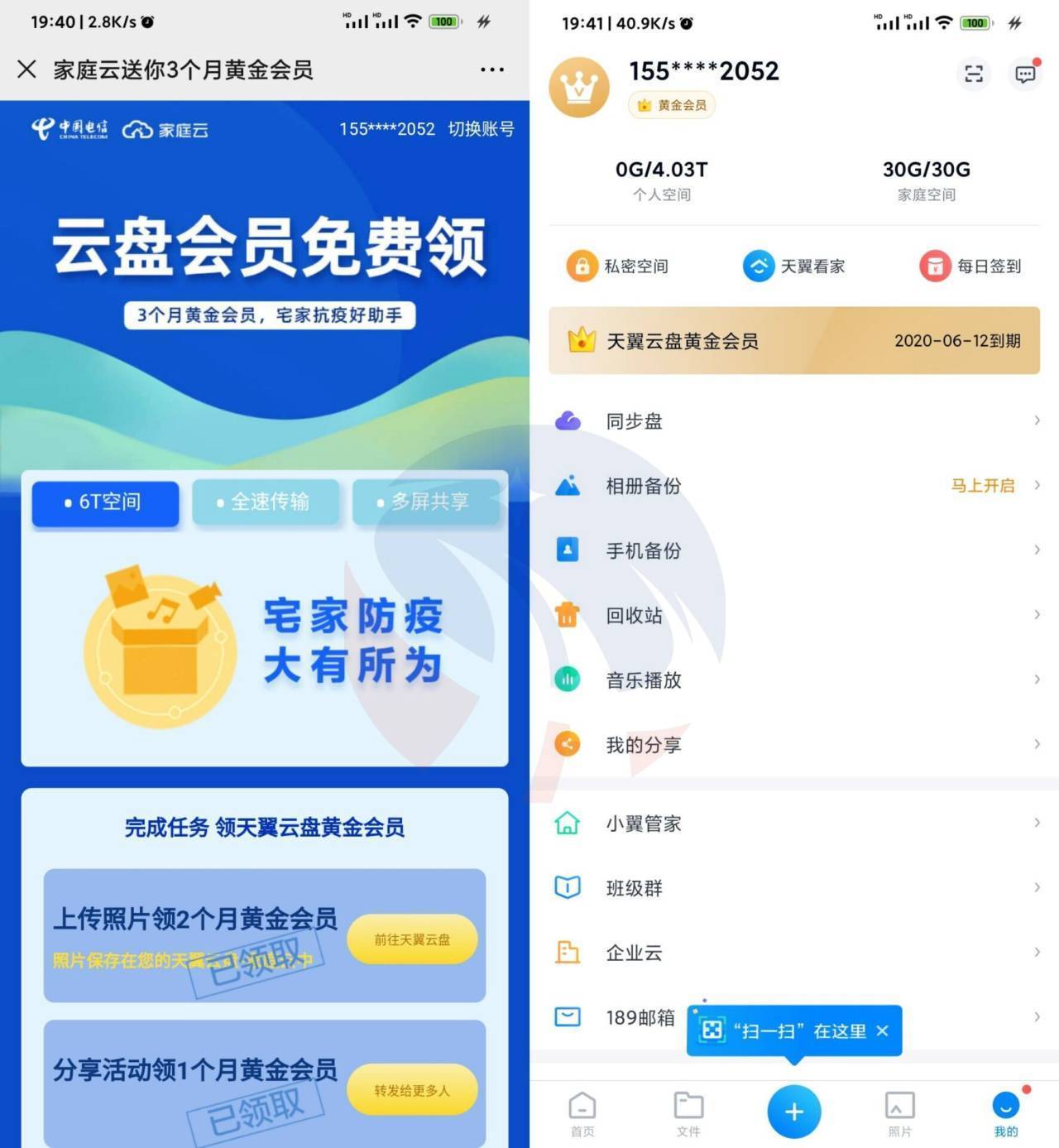Switch to the 文件 tab

tap(688, 1114)
